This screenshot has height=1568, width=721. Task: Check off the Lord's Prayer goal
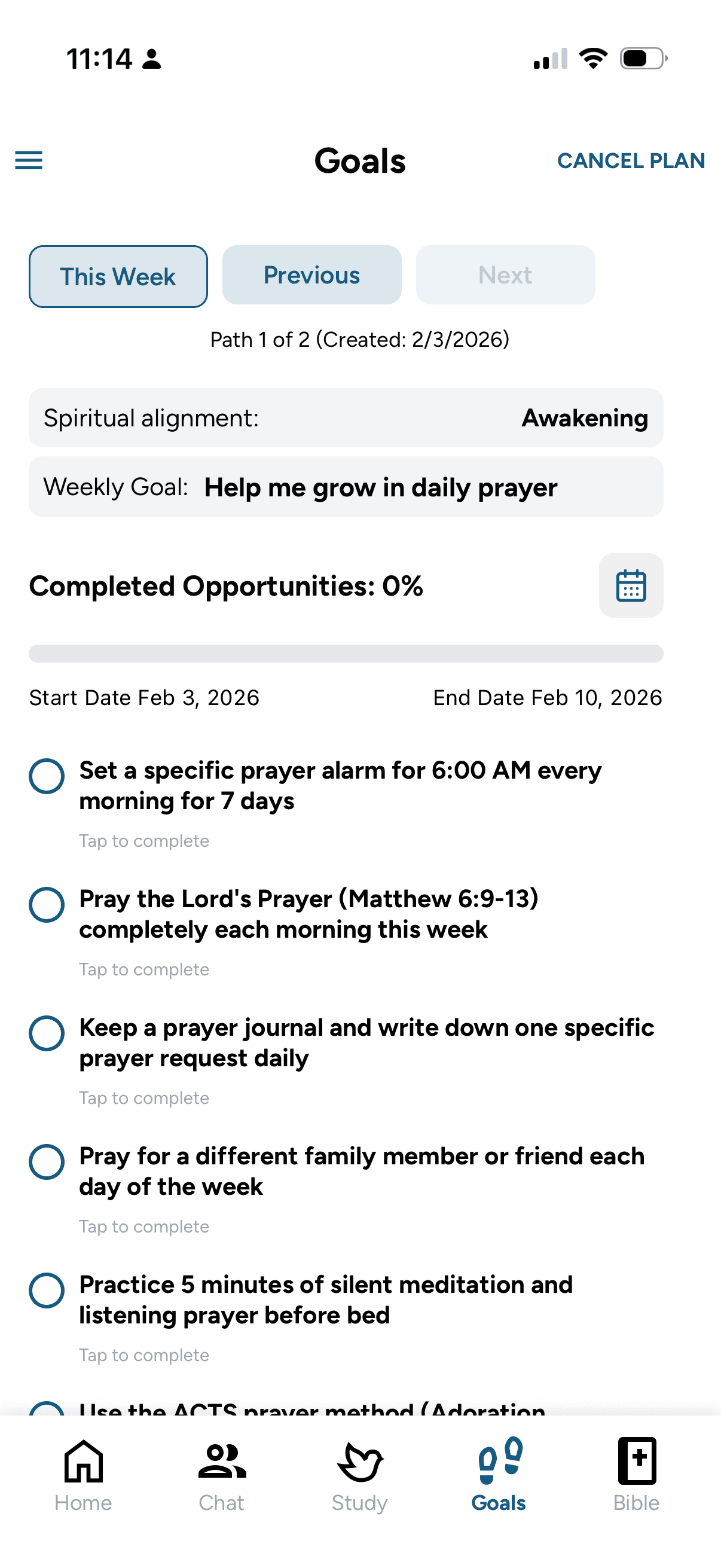tap(47, 905)
